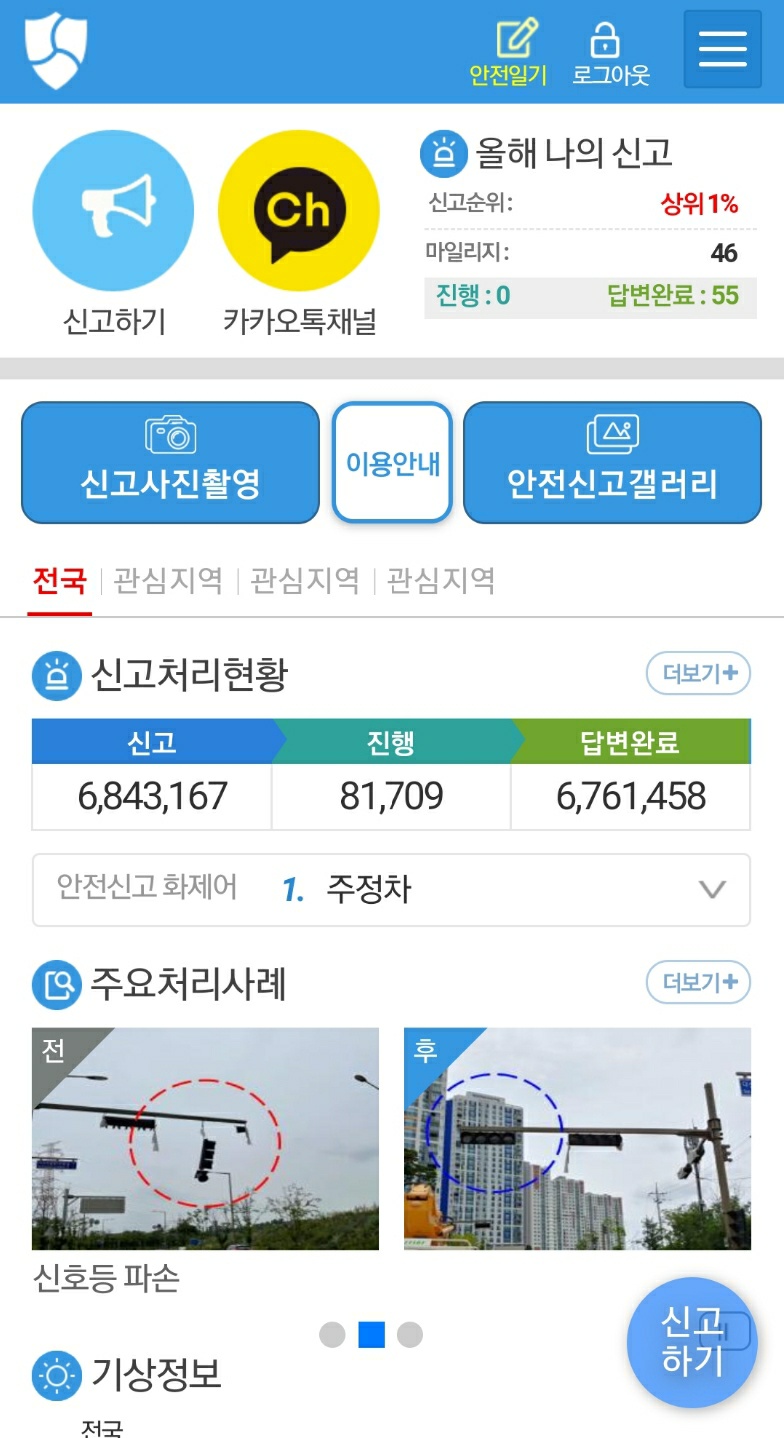This screenshot has width=784, height=1438.
Task: View more of 신고처리현황 with 더보기
Action: [698, 673]
